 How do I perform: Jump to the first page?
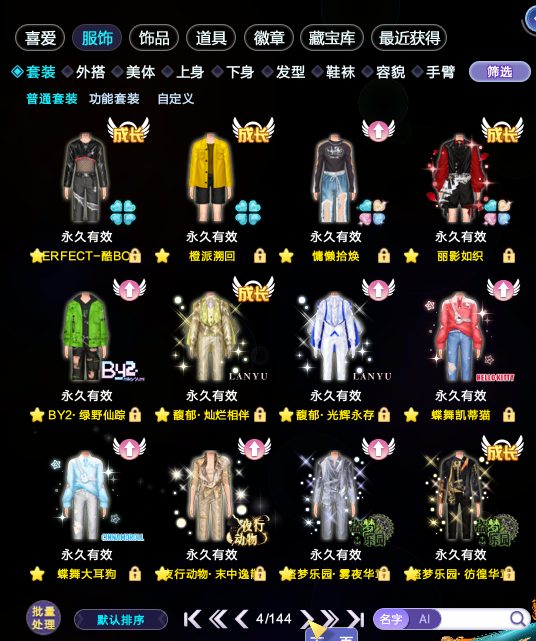192,619
